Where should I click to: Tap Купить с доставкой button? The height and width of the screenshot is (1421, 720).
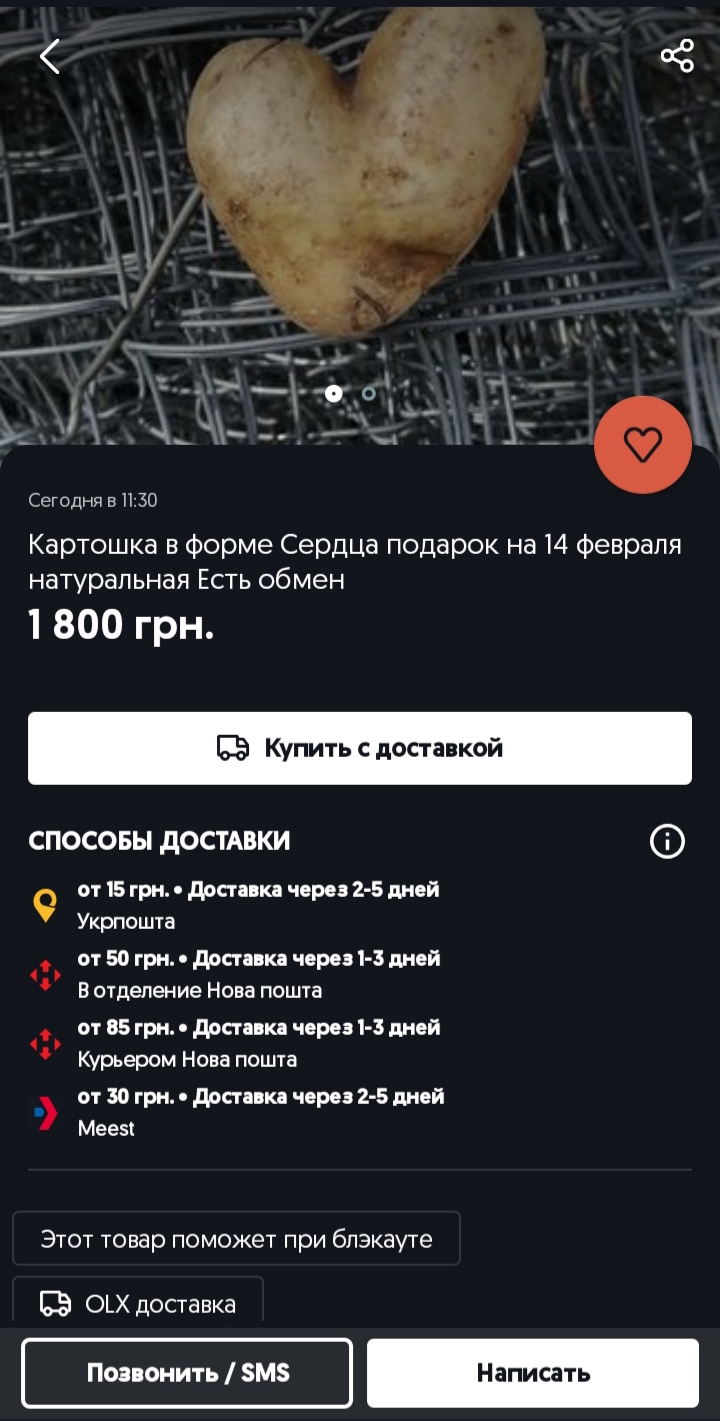(360, 748)
